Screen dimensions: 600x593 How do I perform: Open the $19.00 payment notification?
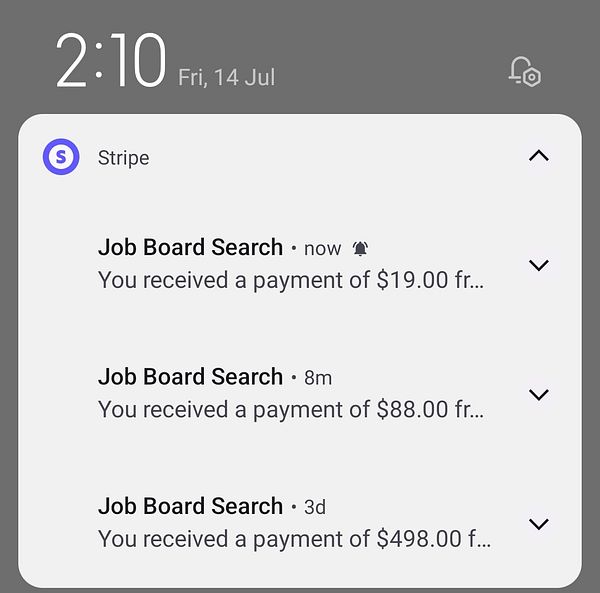coord(290,265)
